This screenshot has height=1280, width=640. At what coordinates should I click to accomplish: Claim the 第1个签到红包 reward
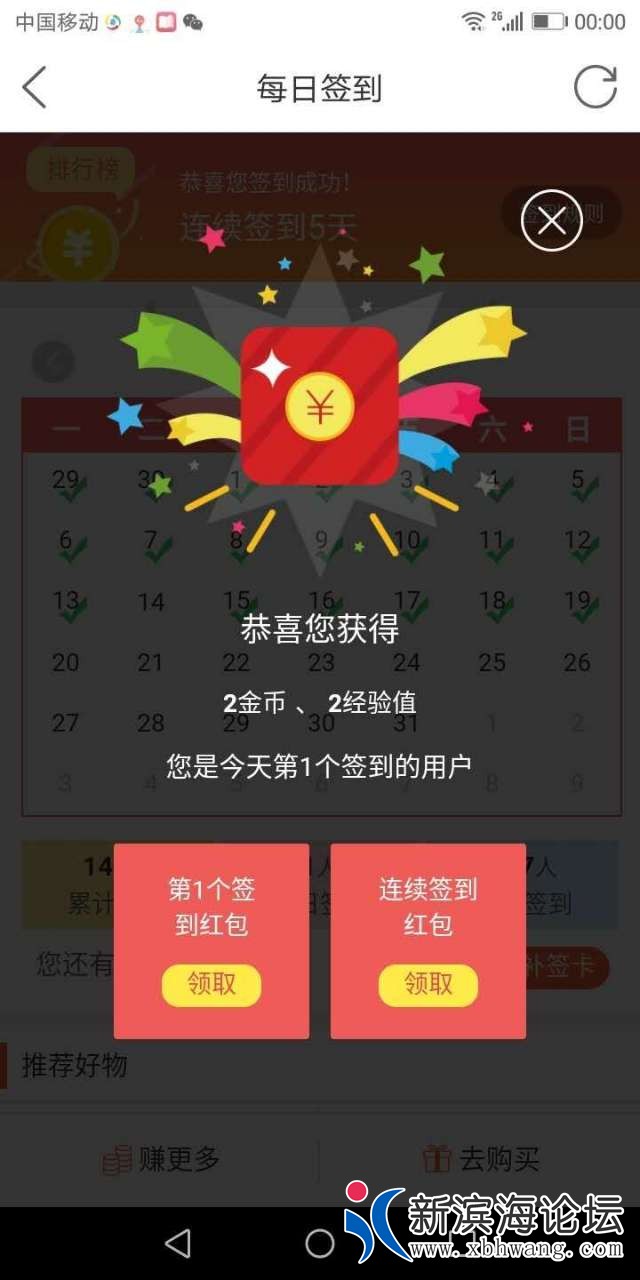[x=211, y=985]
